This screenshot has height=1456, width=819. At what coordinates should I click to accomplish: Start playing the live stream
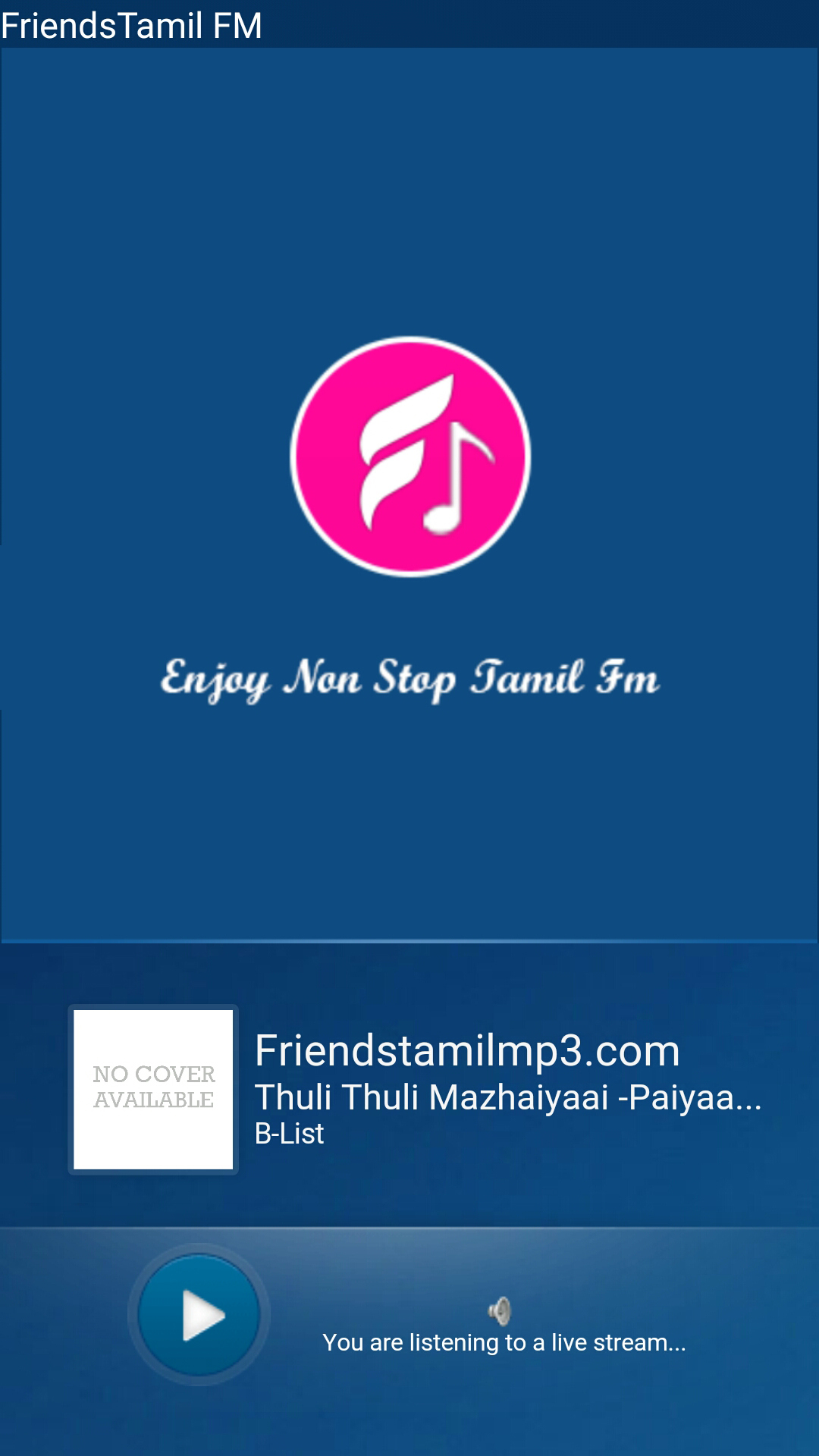tap(199, 1315)
